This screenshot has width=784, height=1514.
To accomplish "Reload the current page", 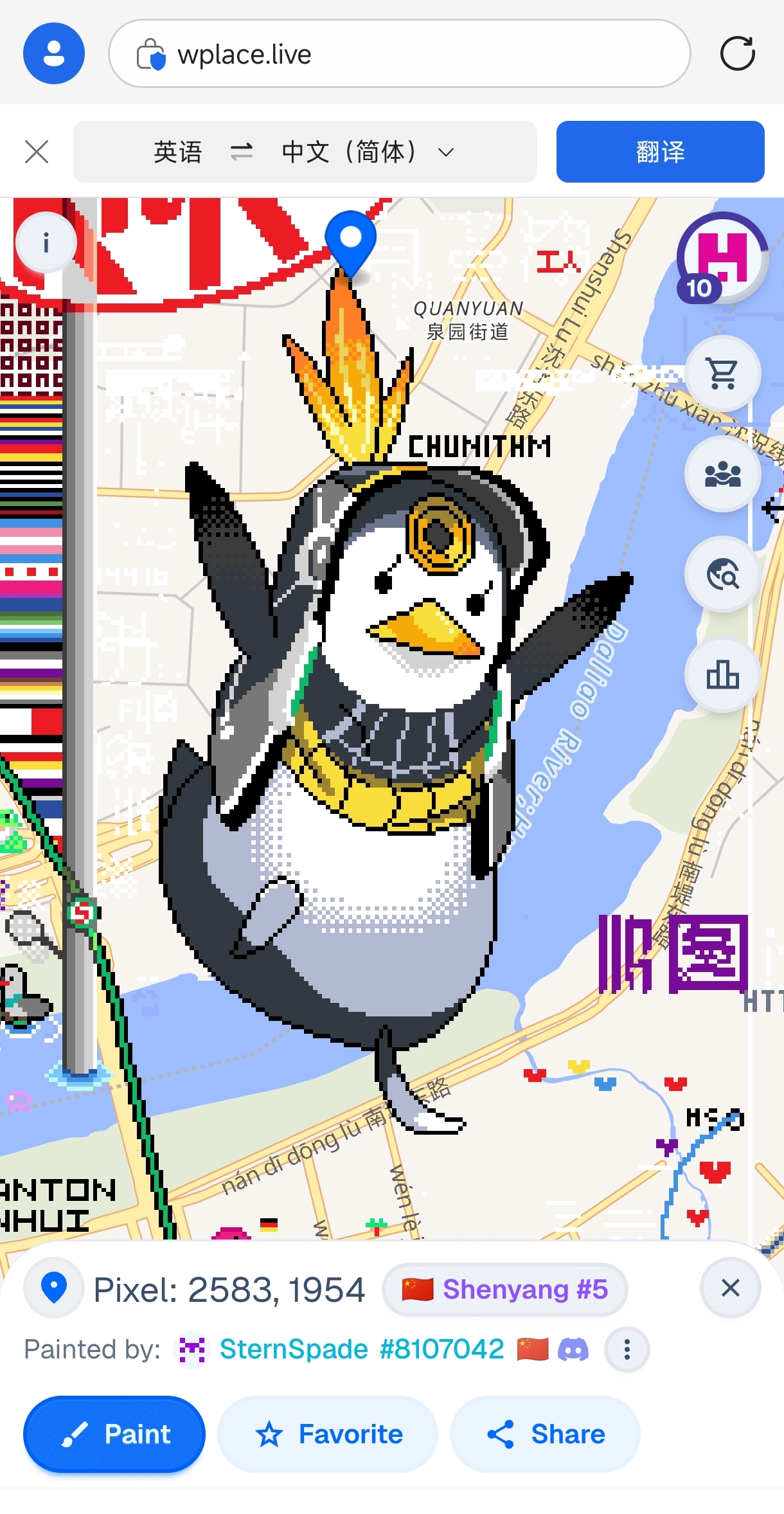I will tap(737, 53).
